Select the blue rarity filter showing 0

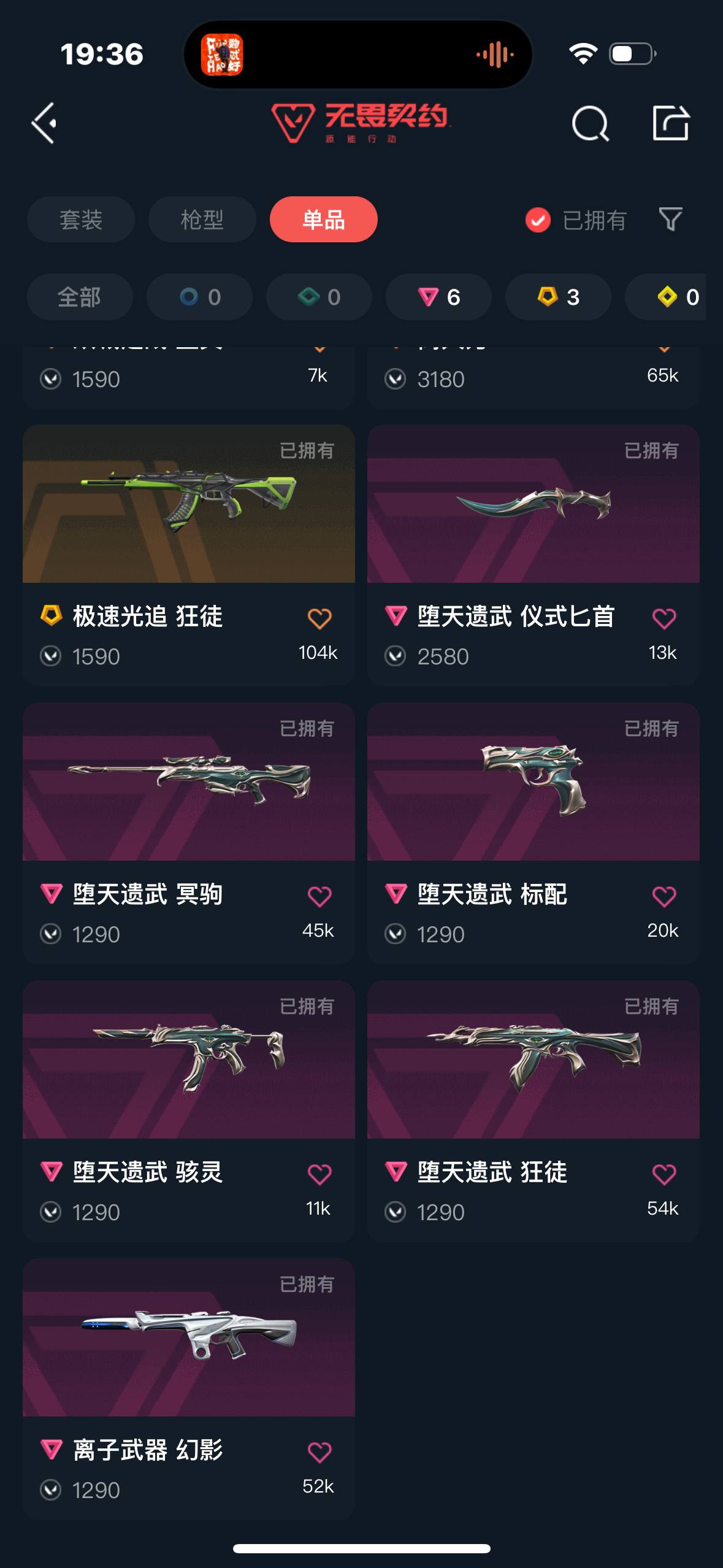199,297
